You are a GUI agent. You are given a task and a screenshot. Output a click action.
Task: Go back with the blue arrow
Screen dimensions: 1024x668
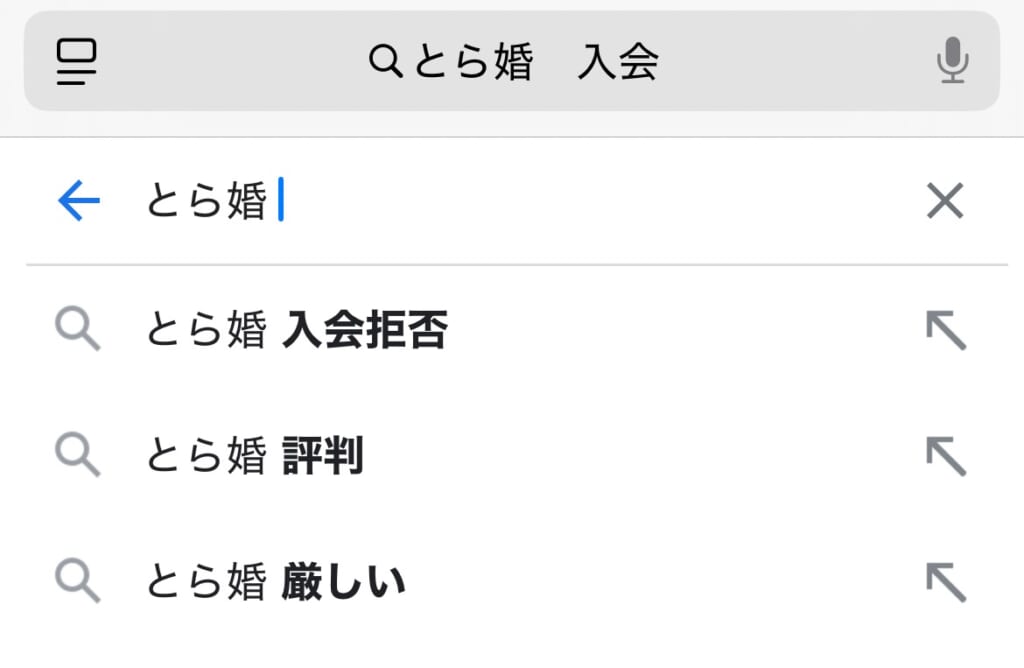[79, 203]
